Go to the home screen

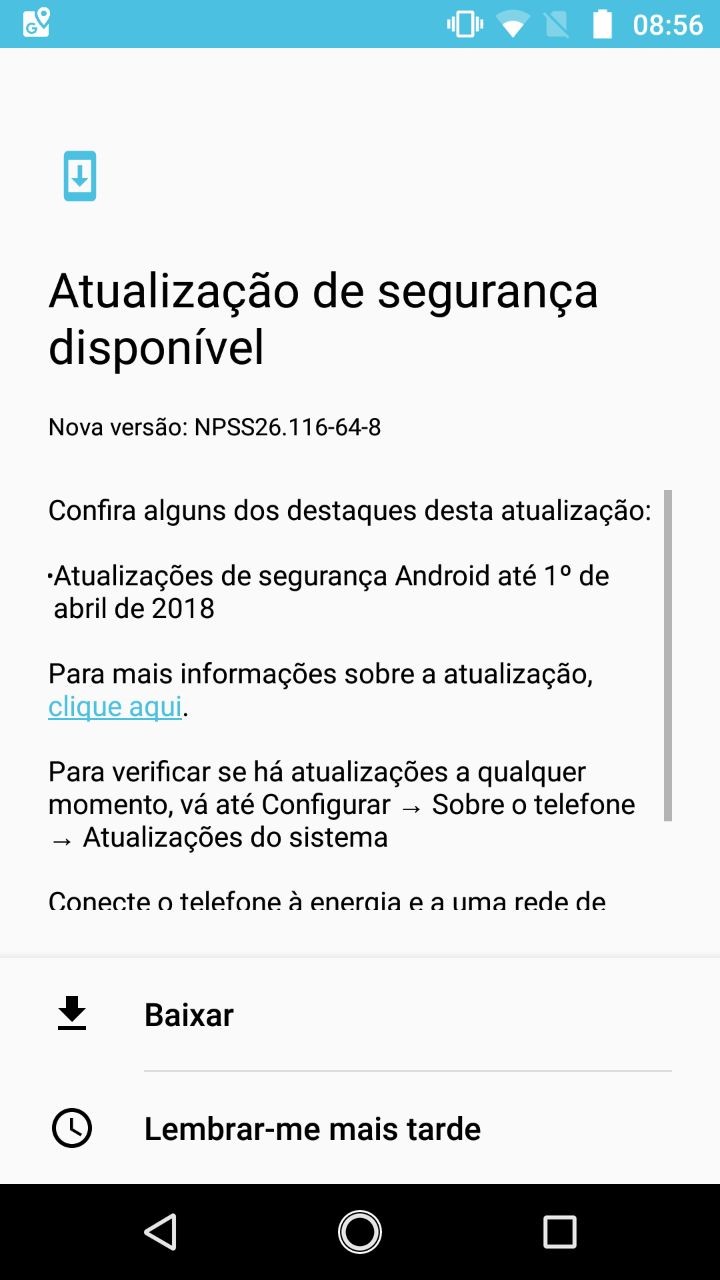(x=360, y=1231)
